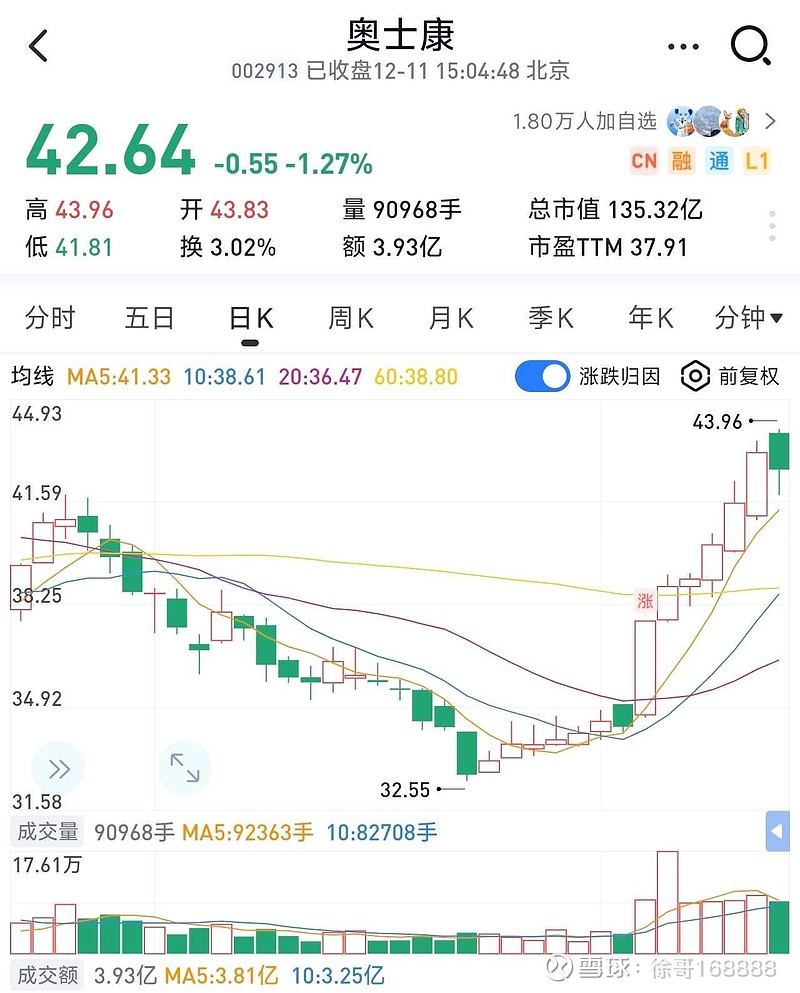Expand the 分钟 interval dropdown
This screenshot has width=800, height=993.
coord(748,319)
